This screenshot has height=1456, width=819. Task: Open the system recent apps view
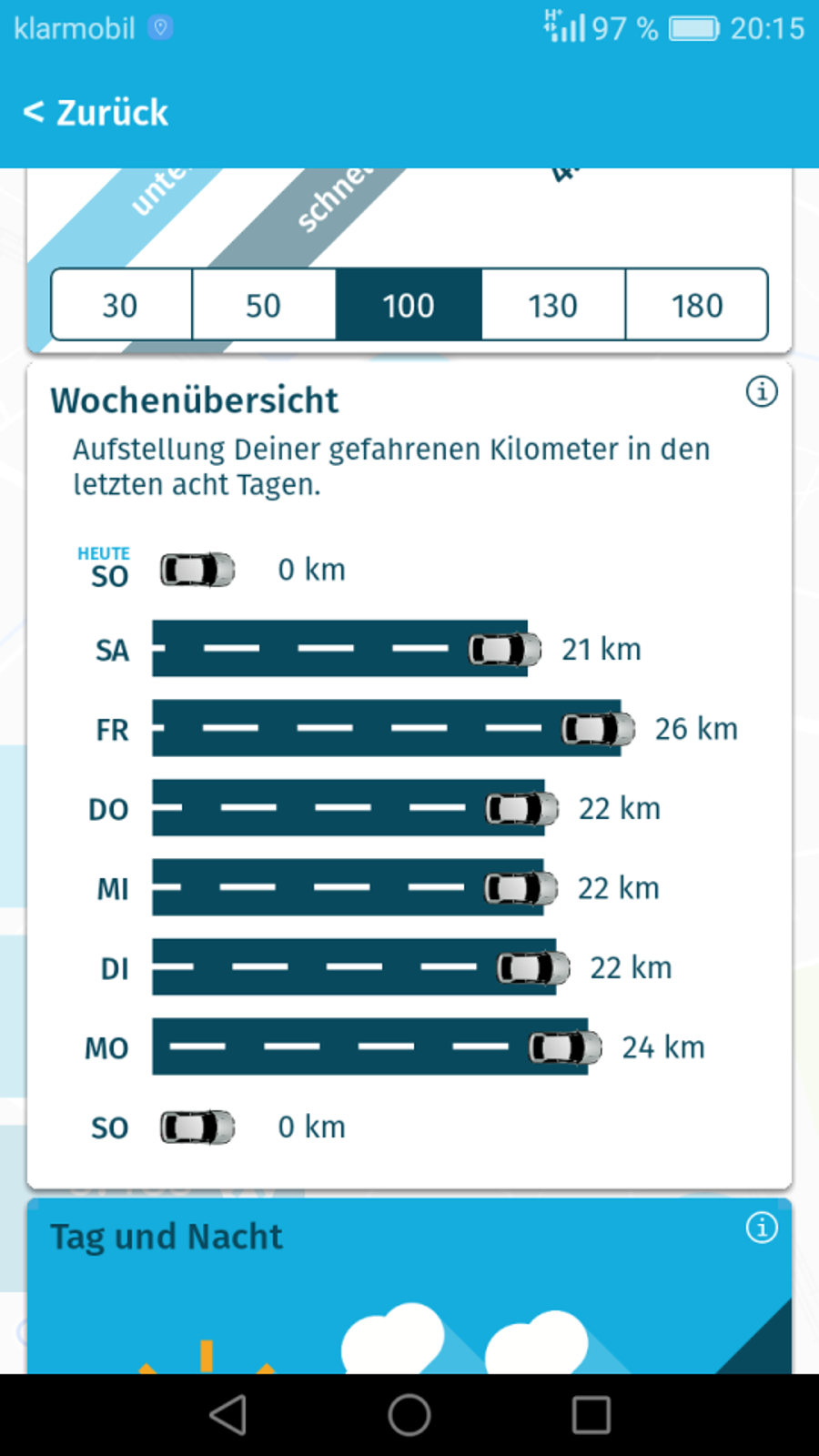[x=591, y=1415]
